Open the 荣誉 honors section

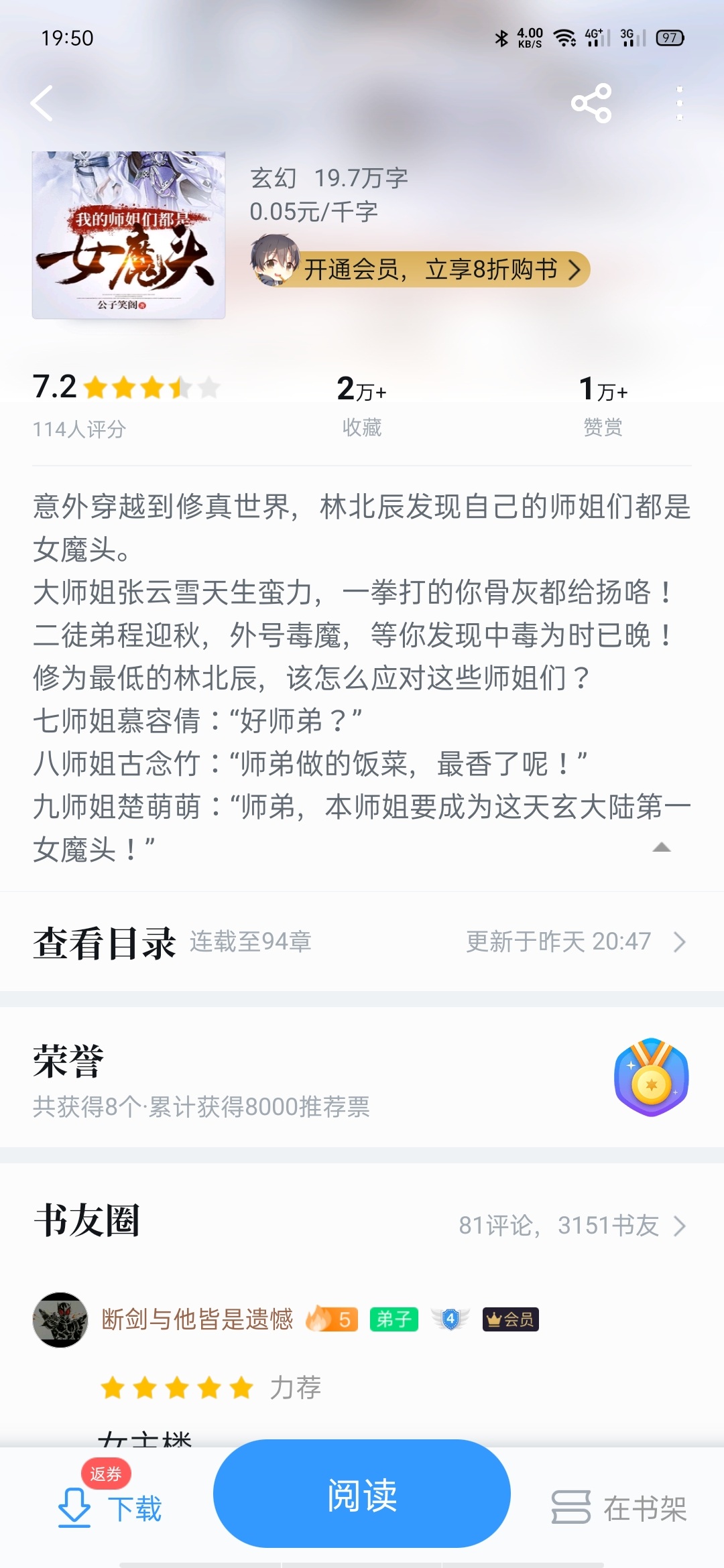pos(362,1077)
